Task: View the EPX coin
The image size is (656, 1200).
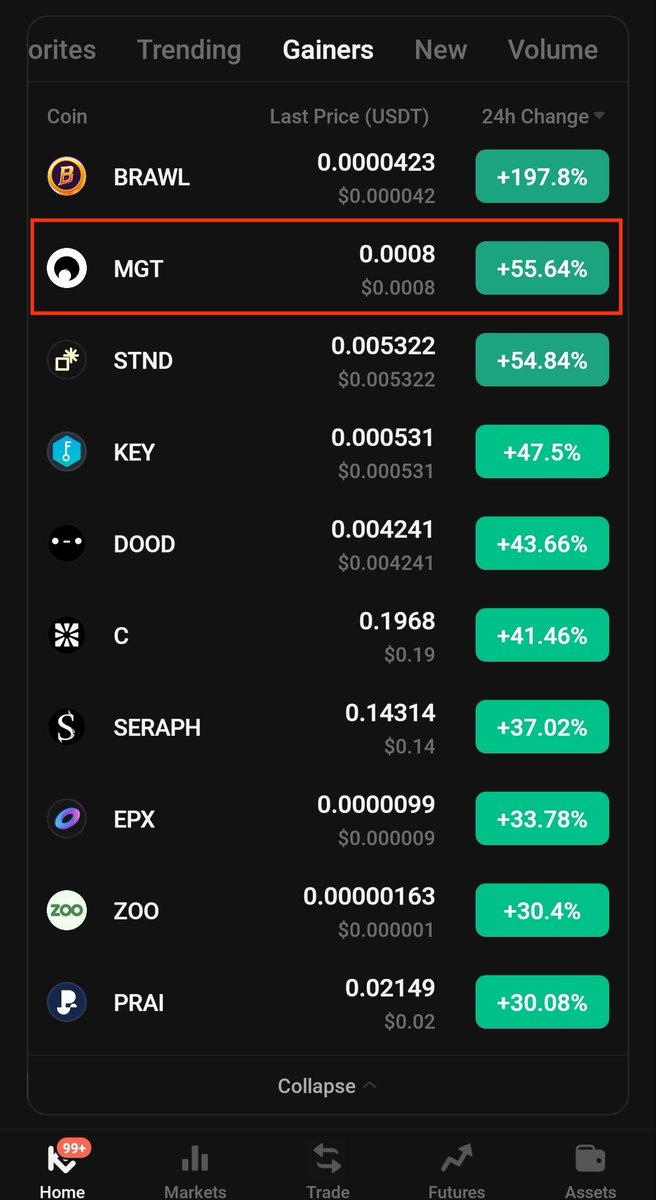Action: click(328, 819)
